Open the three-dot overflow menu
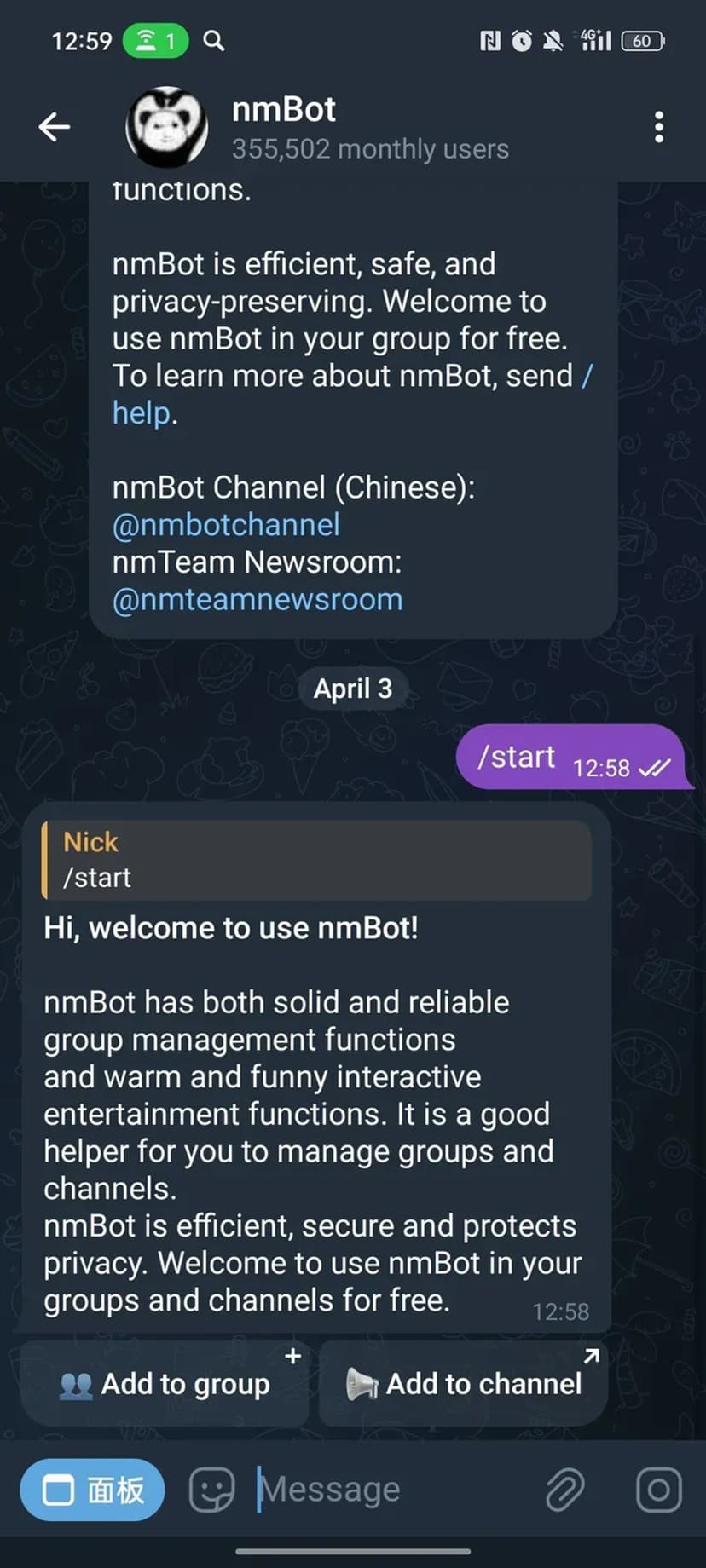 [x=658, y=127]
